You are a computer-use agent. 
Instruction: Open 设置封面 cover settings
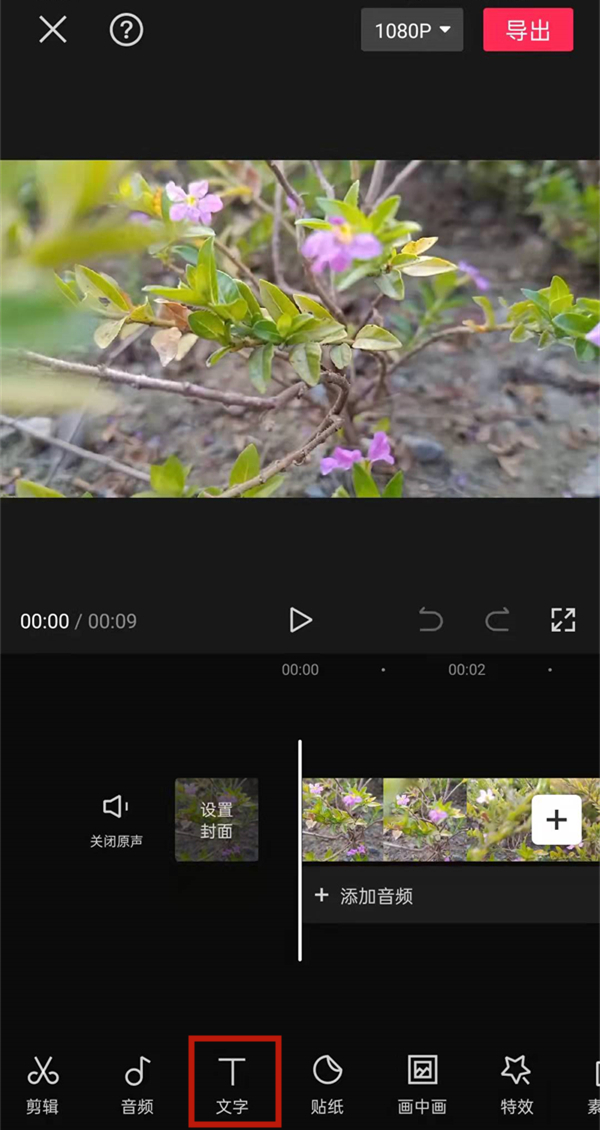click(216, 820)
